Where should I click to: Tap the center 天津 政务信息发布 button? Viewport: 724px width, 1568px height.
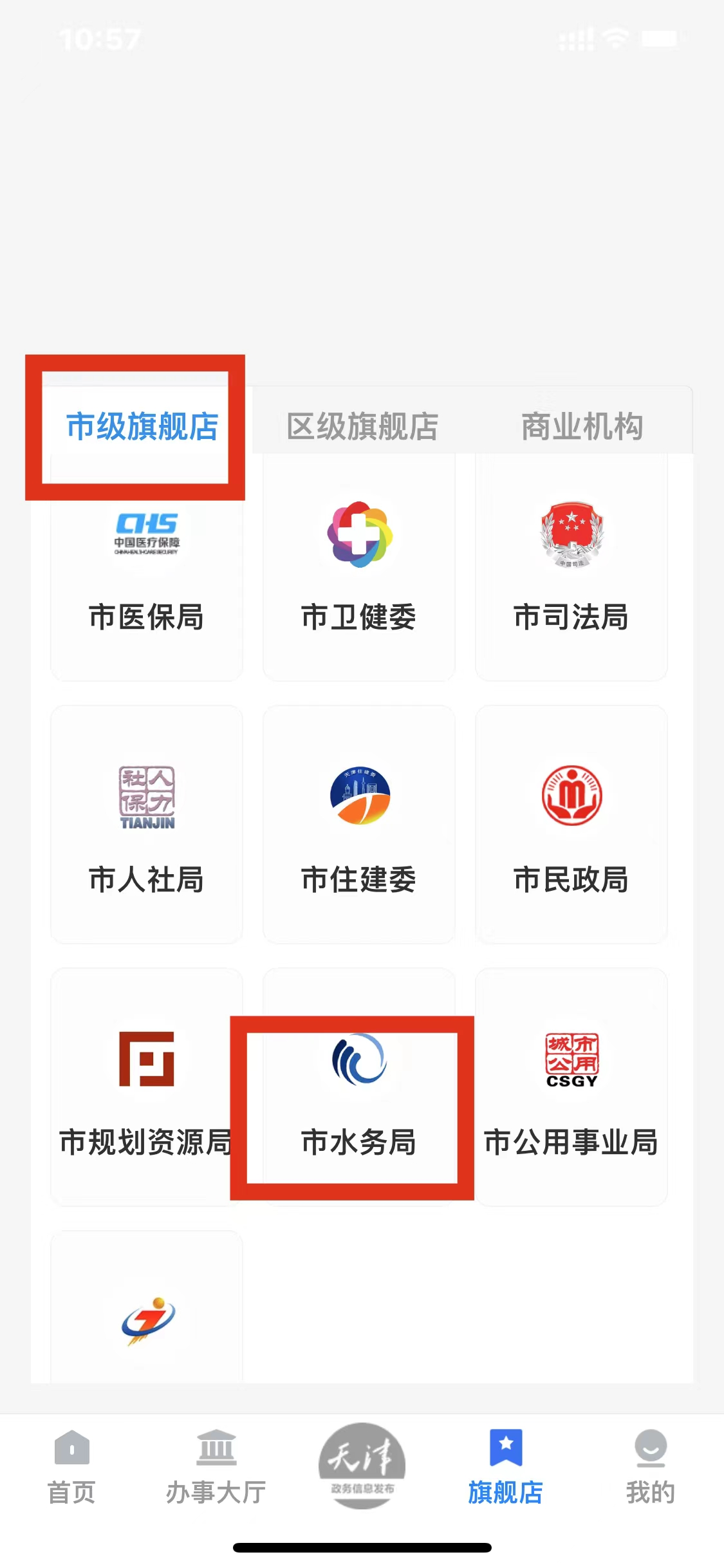point(362,1465)
